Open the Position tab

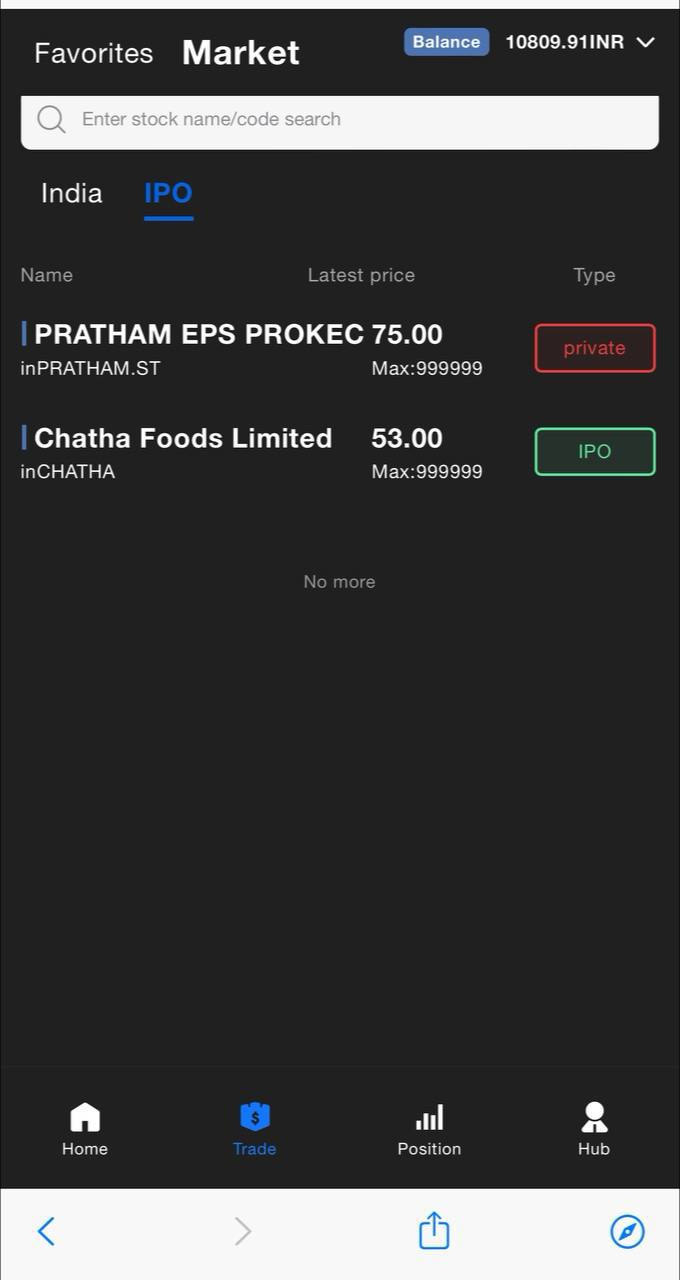(429, 1130)
